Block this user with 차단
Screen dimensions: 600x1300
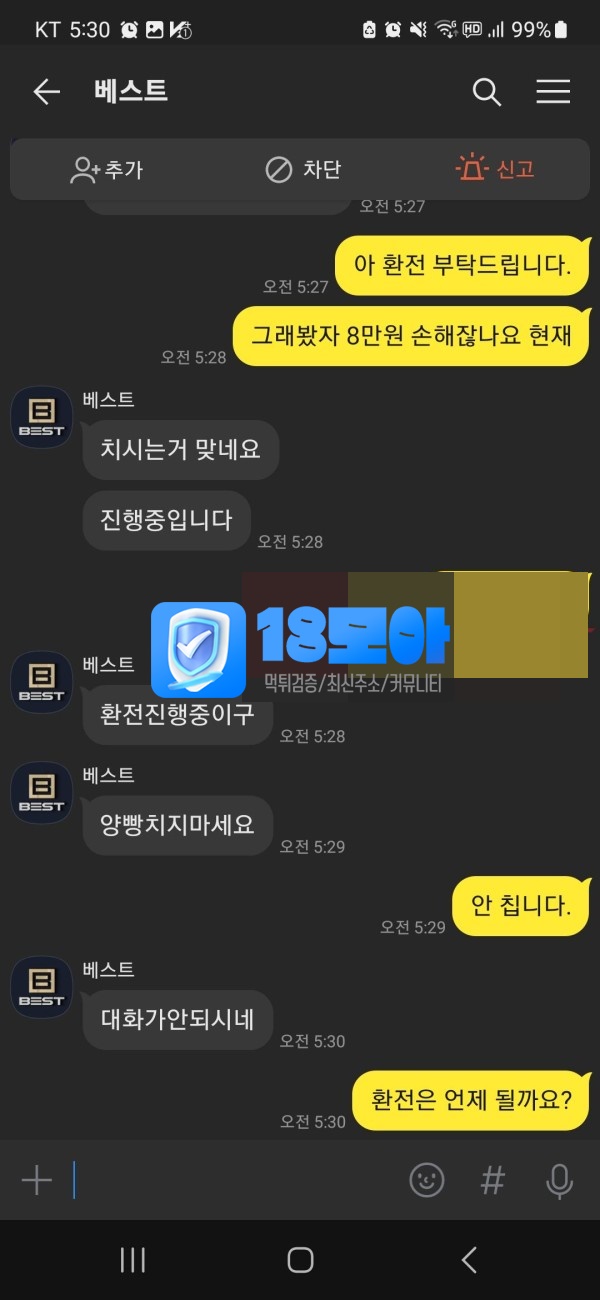pyautogui.click(x=303, y=170)
